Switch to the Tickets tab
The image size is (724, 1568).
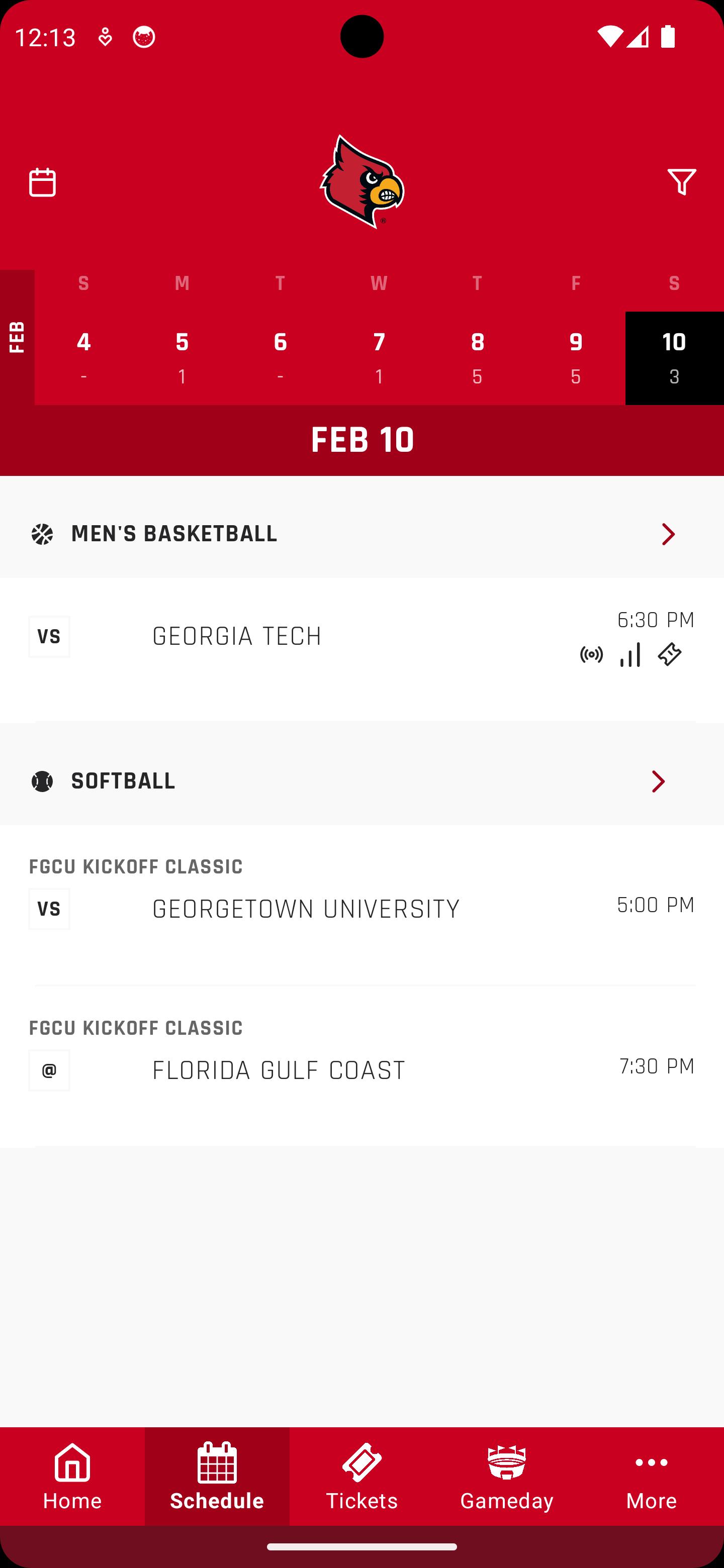pyautogui.click(x=361, y=1476)
